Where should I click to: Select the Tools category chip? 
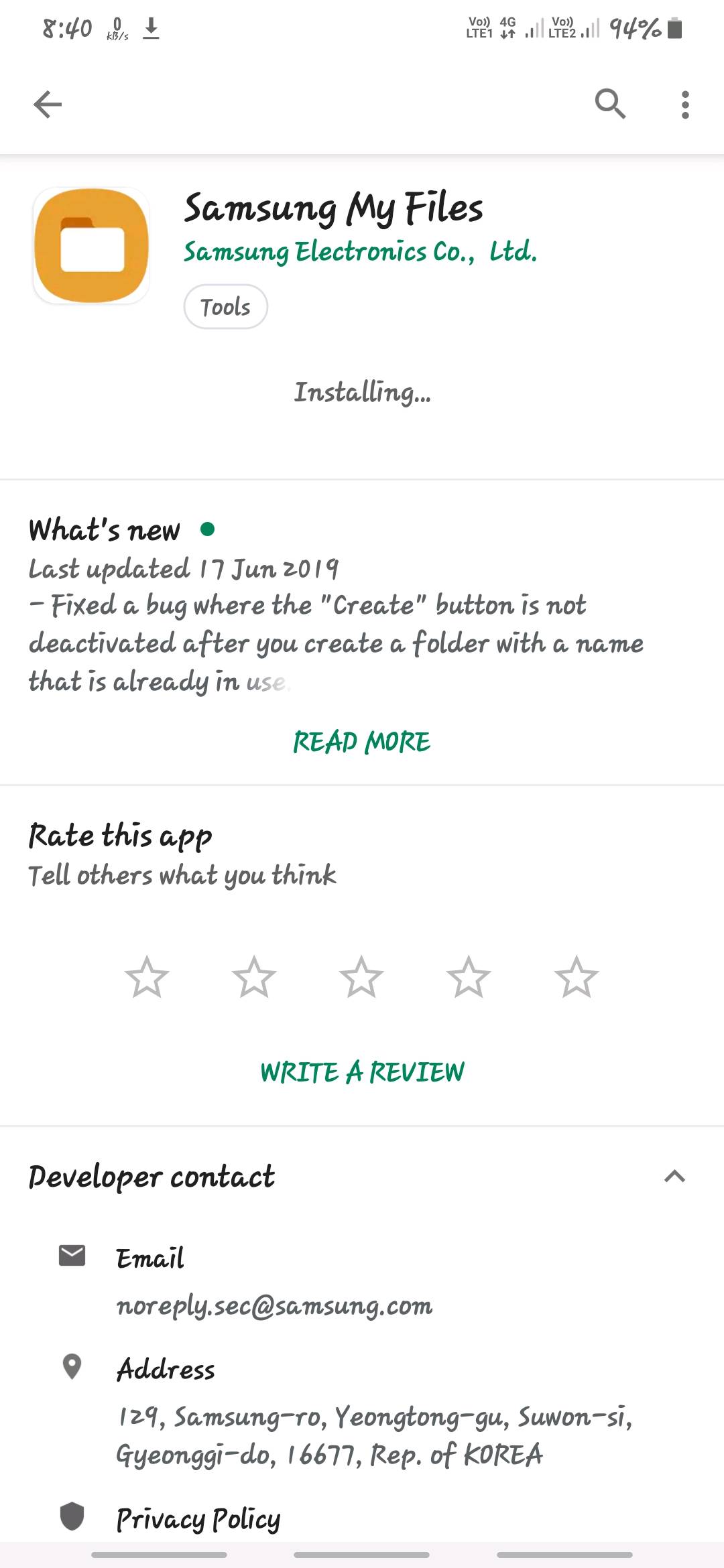pos(226,307)
